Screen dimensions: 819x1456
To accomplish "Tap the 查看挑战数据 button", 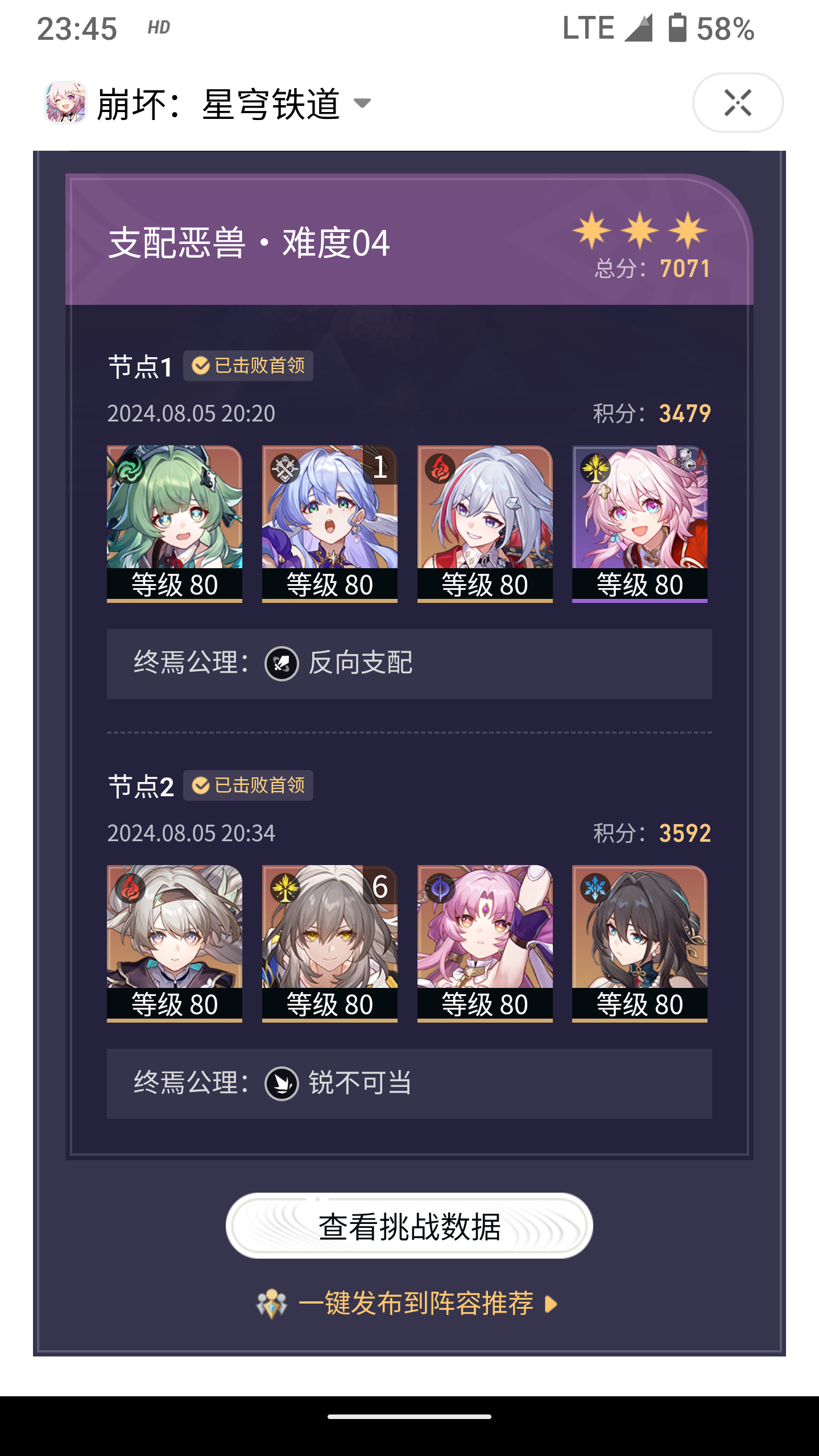I will 409,1226.
